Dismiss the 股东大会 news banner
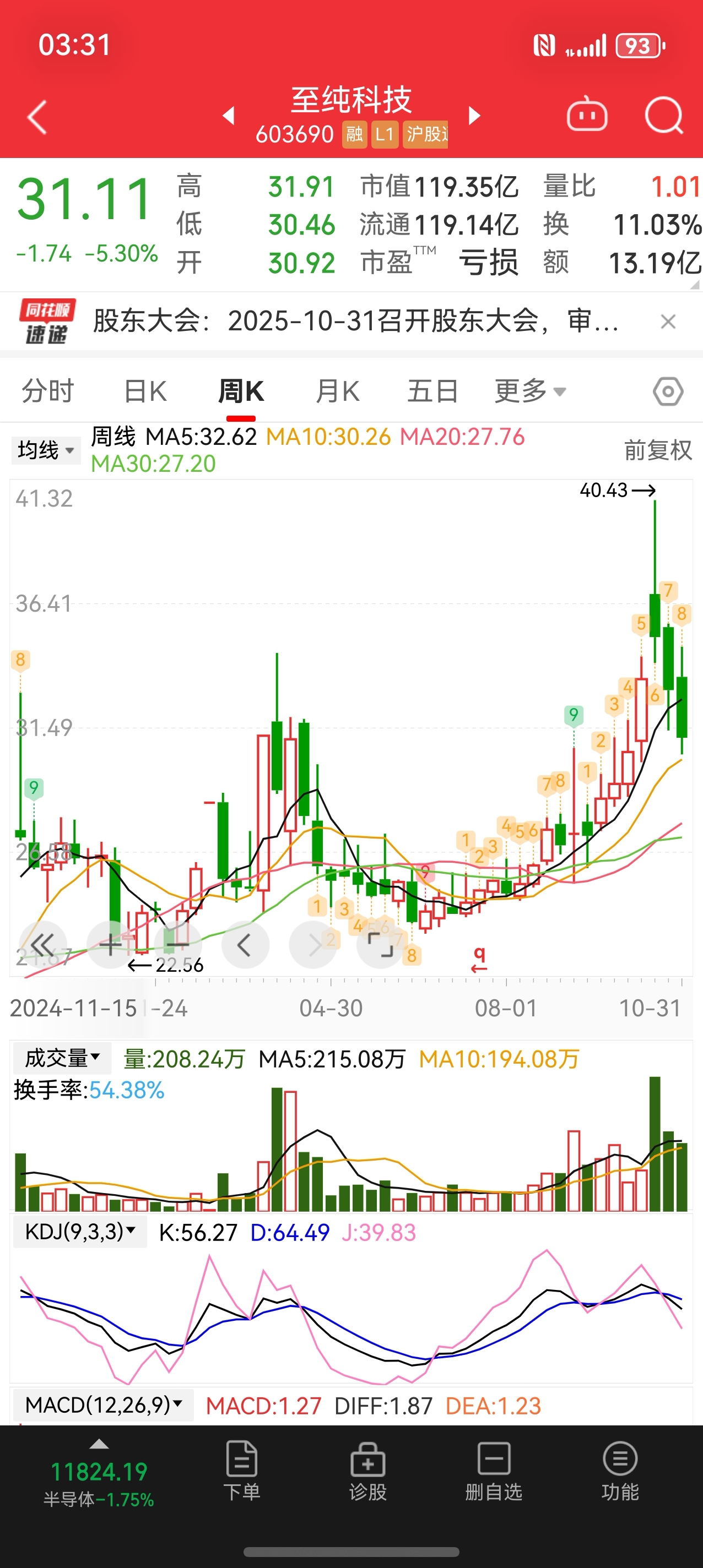 pos(668,322)
